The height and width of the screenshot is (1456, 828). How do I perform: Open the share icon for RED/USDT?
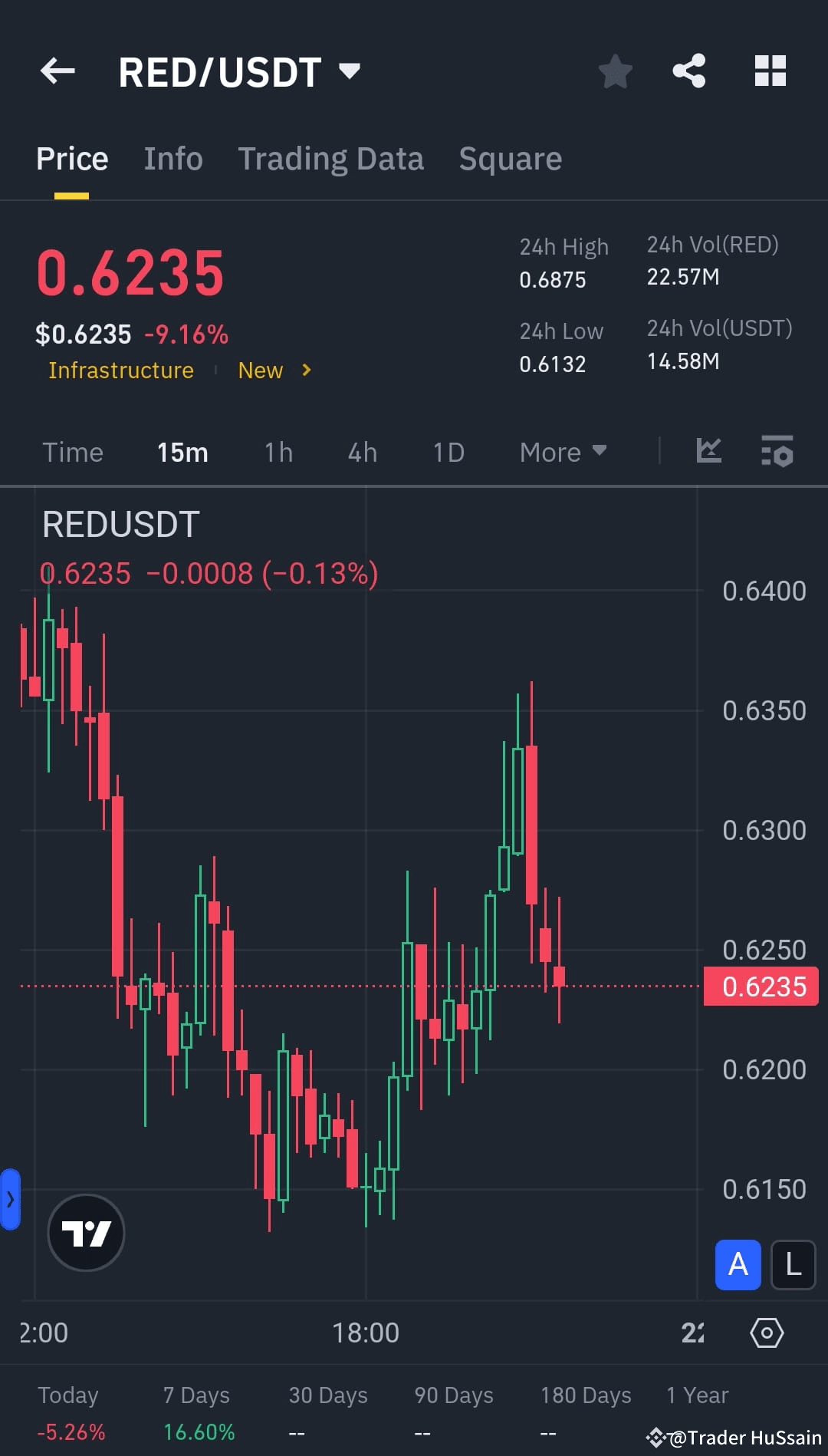[x=689, y=71]
